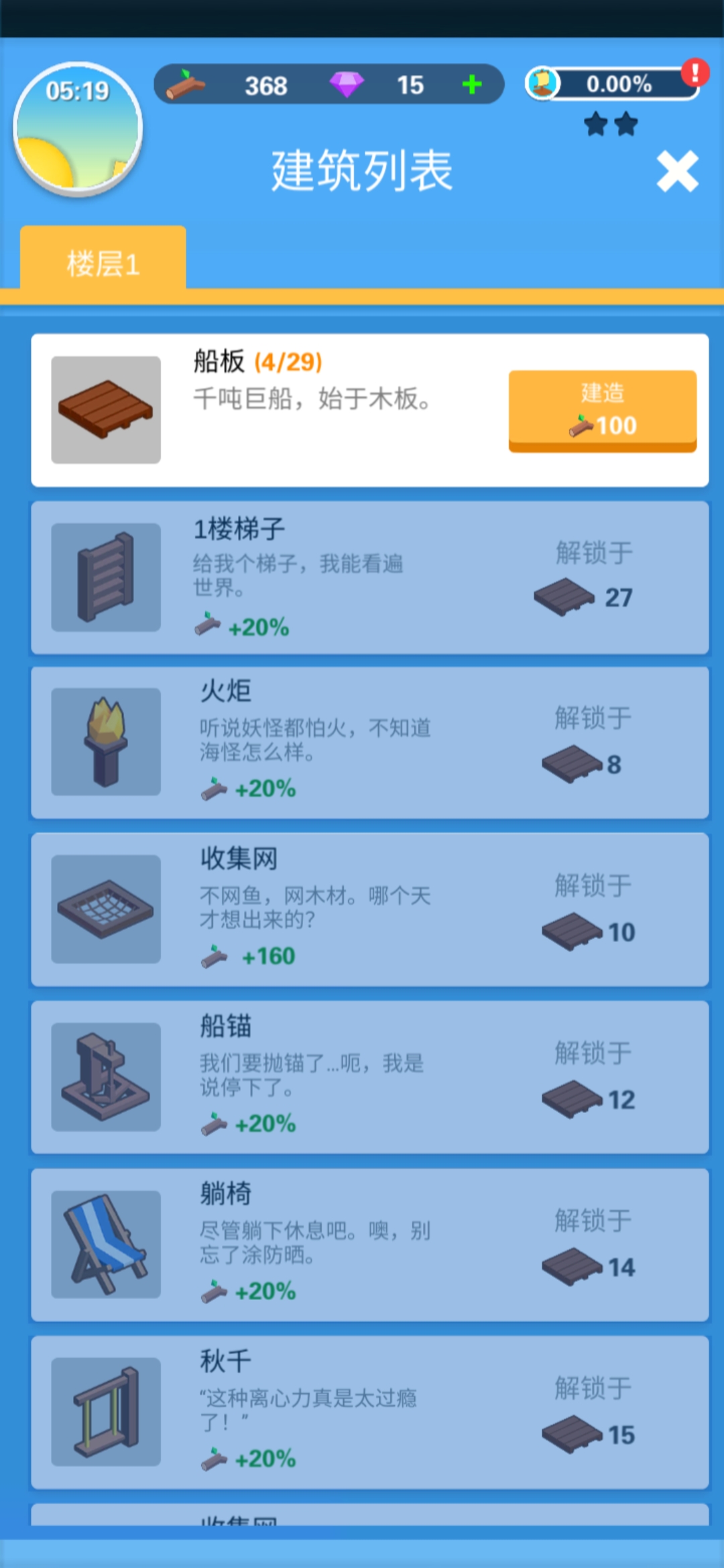Open the ship progress 0.00% indicator
The image size is (724, 1568).
(612, 84)
